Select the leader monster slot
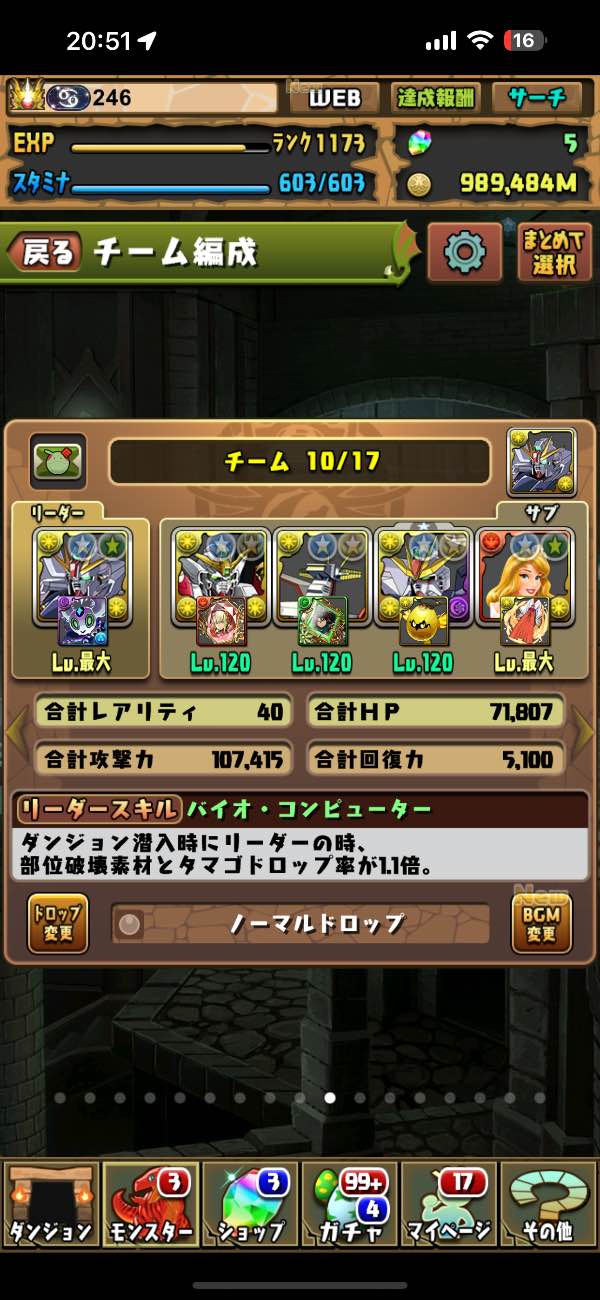The width and height of the screenshot is (600, 1300). click(x=81, y=588)
